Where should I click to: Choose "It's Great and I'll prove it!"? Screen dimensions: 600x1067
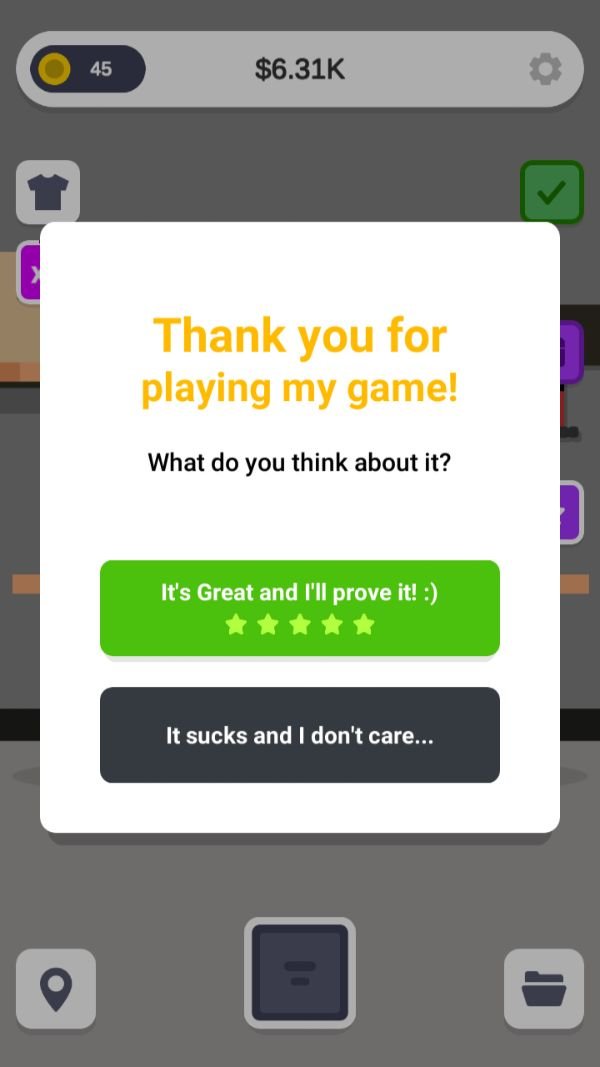click(299, 607)
